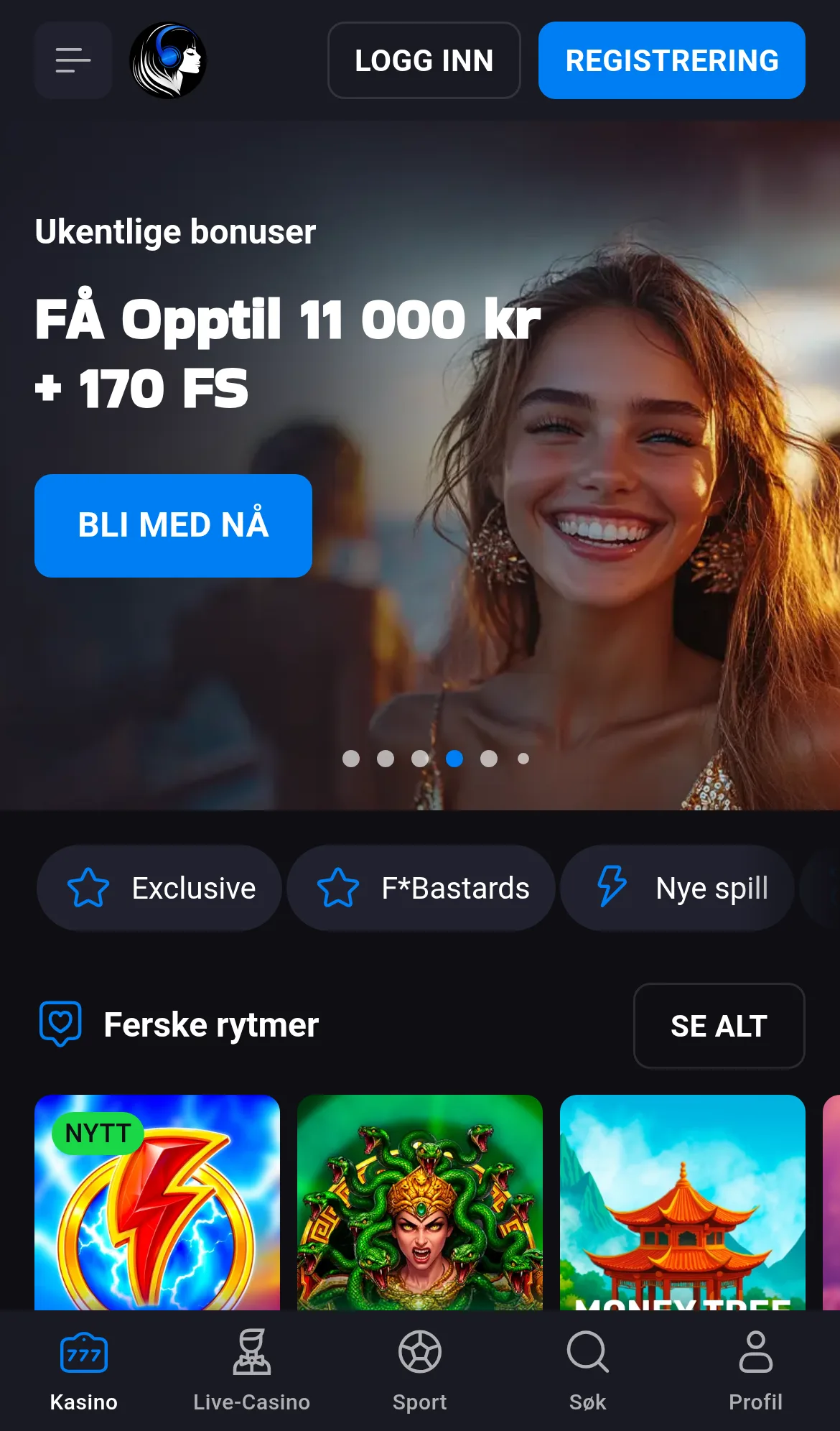Select the Kasino tab
Image resolution: width=840 pixels, height=1431 pixels.
click(84, 1371)
